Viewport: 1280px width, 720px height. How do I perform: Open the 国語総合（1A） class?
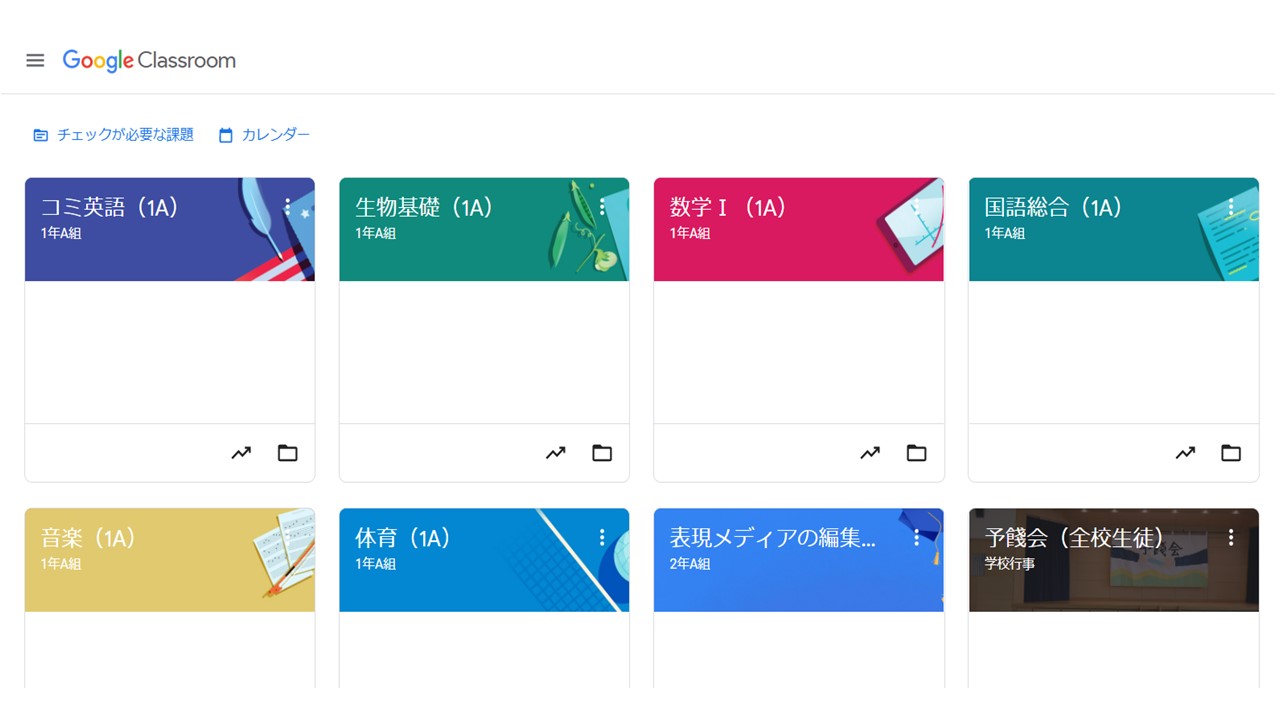click(1053, 208)
